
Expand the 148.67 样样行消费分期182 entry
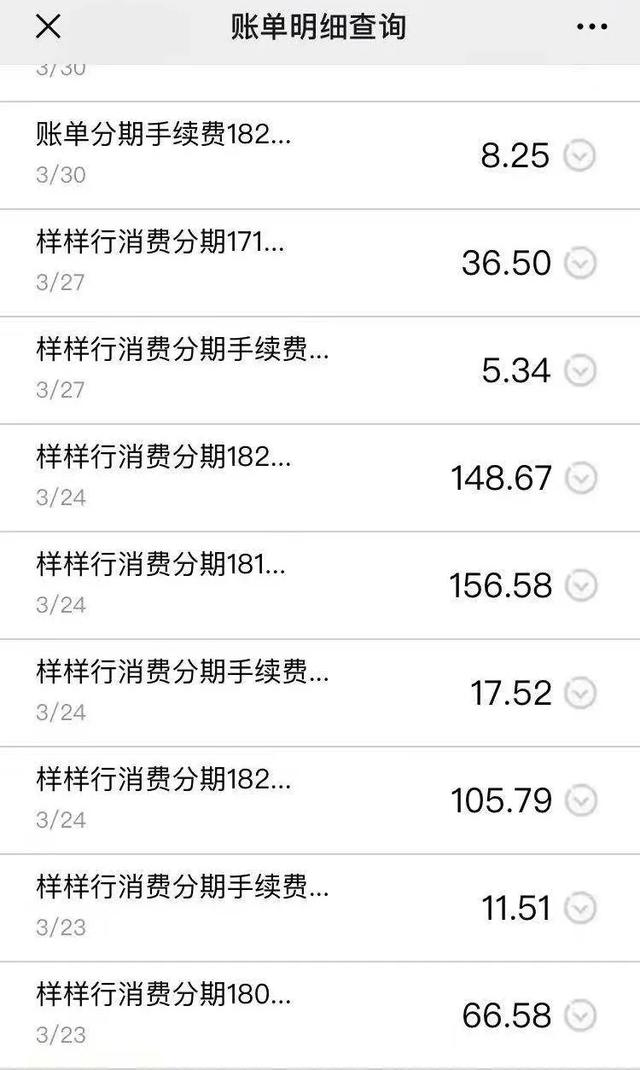point(580,478)
